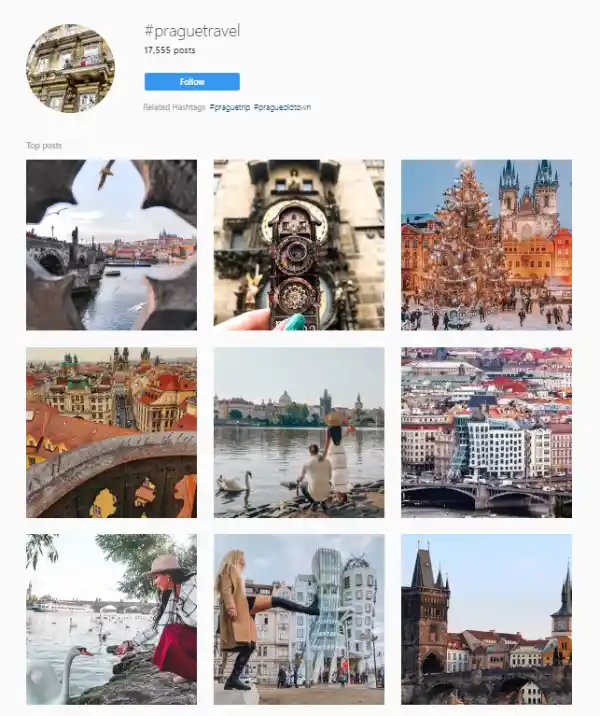
Task: Open the post with seagull over bridge
Action: tap(111, 245)
